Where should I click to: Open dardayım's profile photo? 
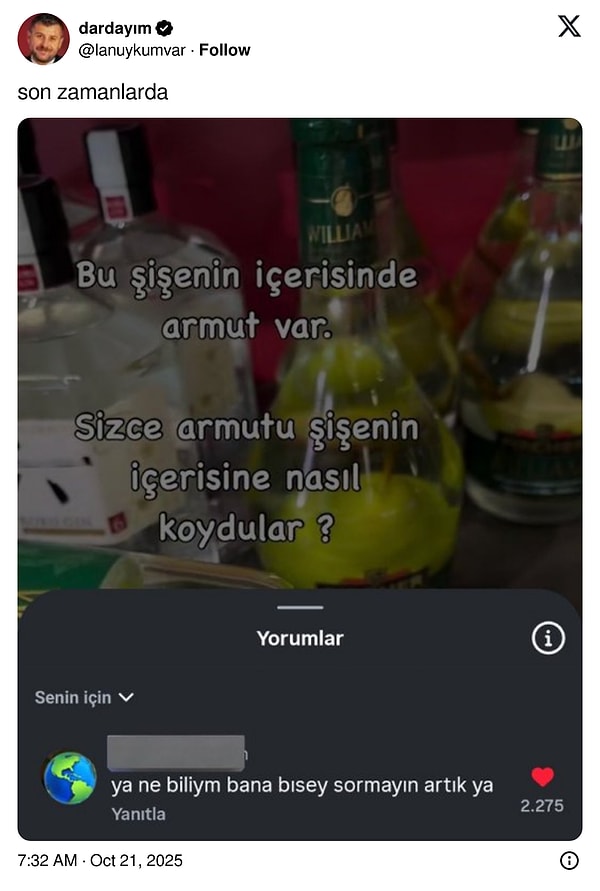[43, 39]
